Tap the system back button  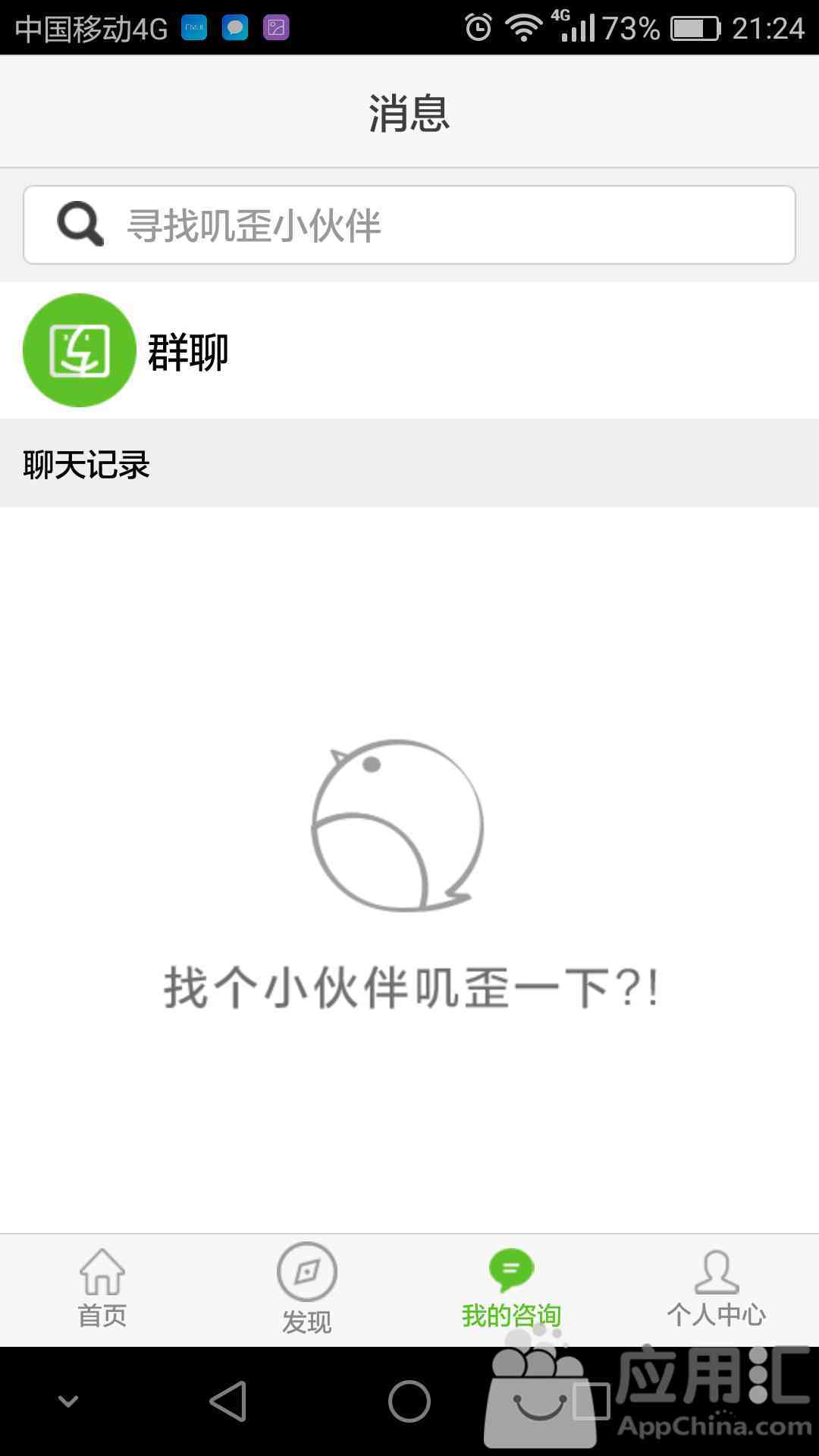click(x=228, y=1401)
